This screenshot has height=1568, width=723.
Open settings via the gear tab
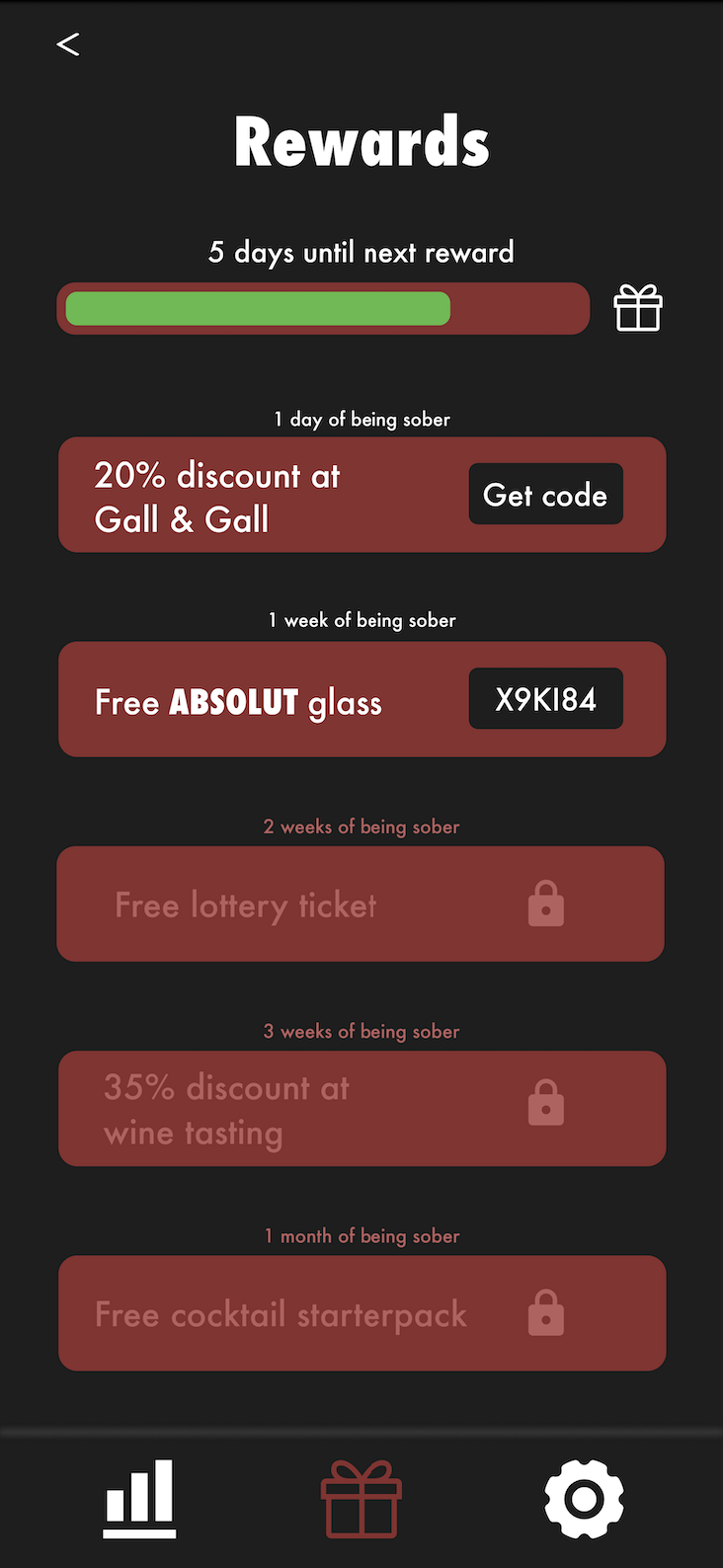pyautogui.click(x=584, y=1498)
